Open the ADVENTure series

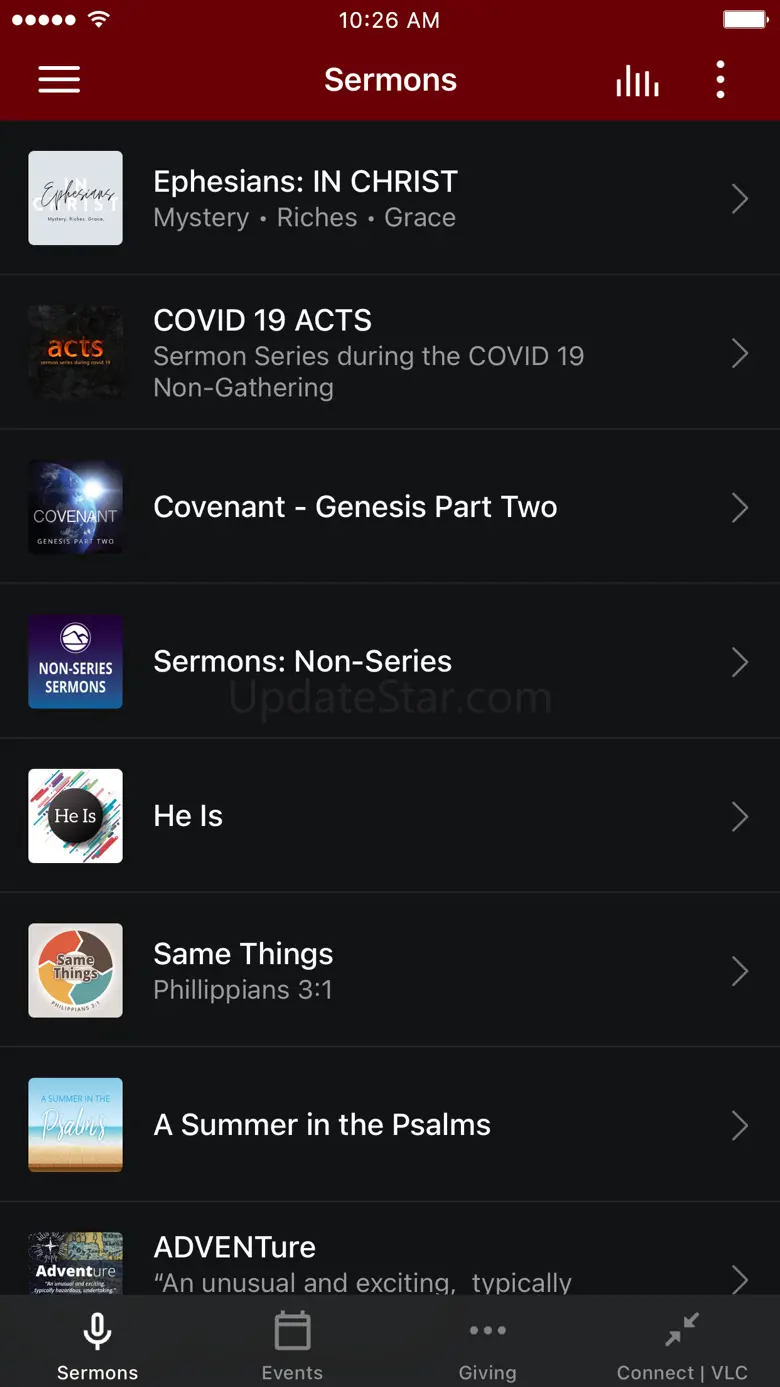(390, 1250)
